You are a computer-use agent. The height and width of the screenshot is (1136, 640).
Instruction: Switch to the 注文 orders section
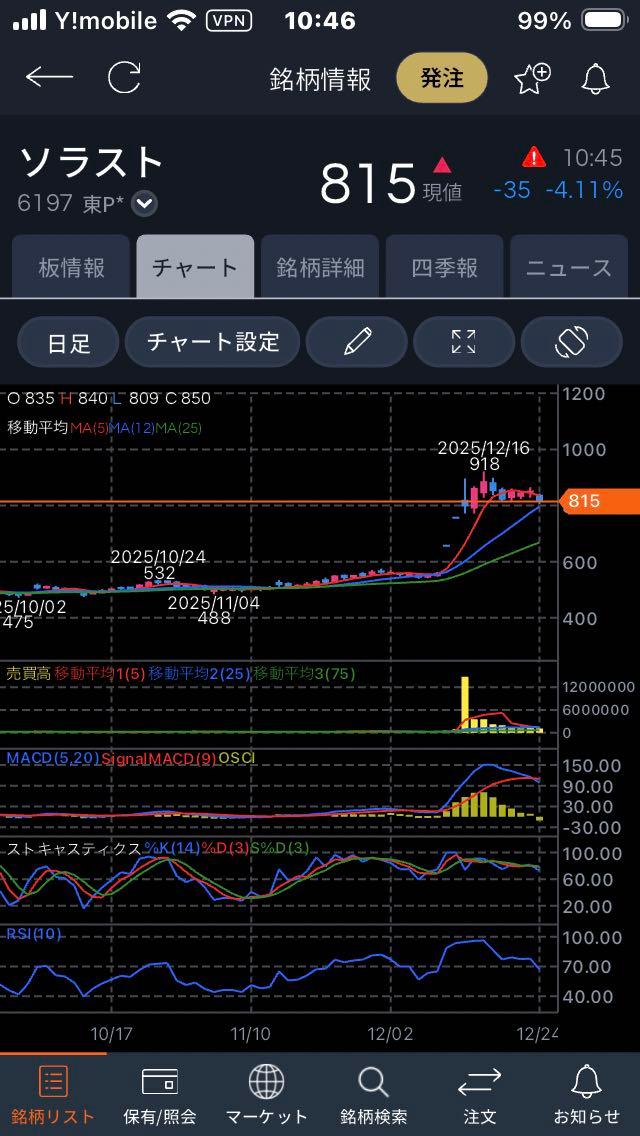(479, 1095)
